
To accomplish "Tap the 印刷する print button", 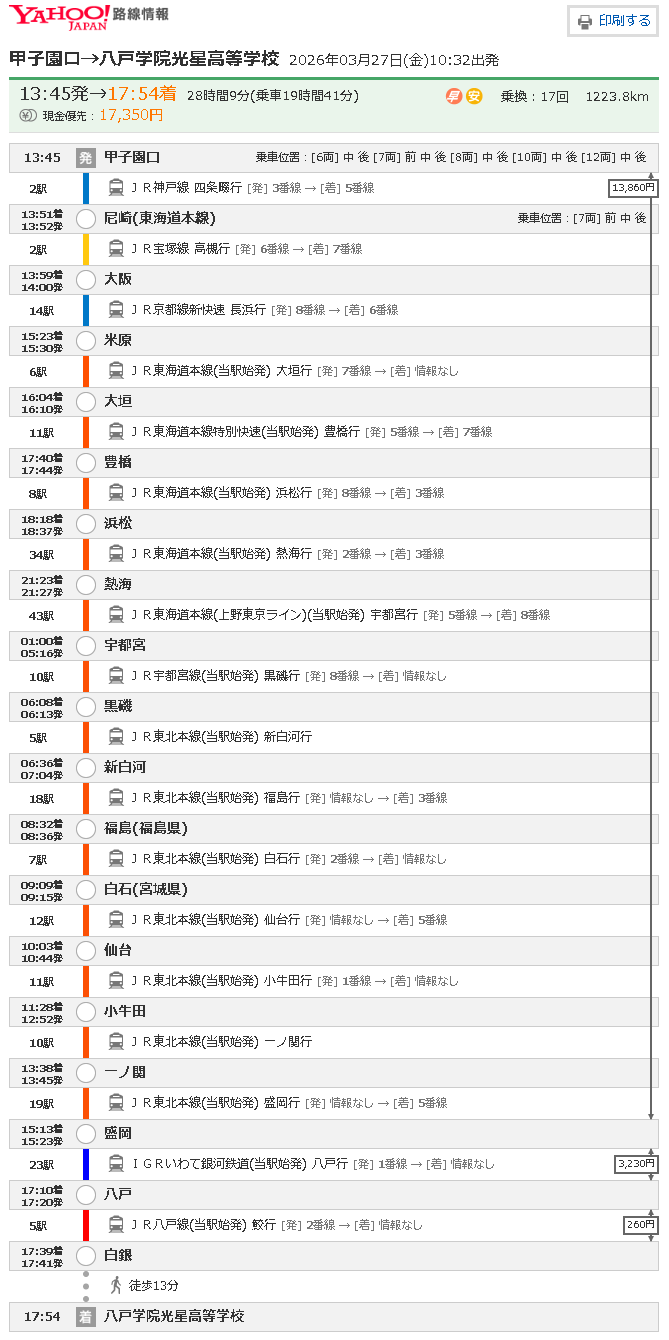I will [613, 21].
